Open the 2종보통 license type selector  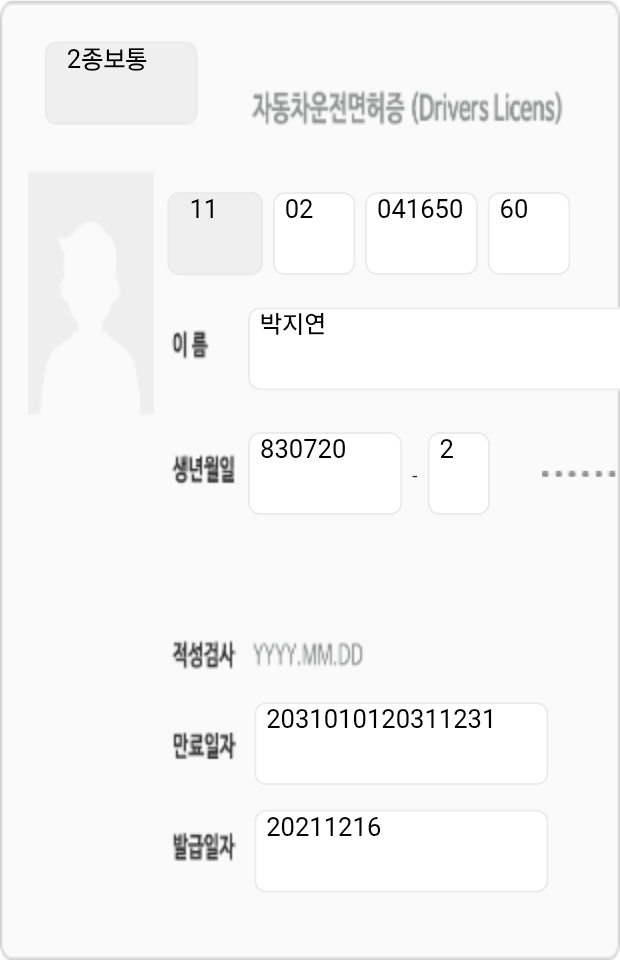pos(121,83)
